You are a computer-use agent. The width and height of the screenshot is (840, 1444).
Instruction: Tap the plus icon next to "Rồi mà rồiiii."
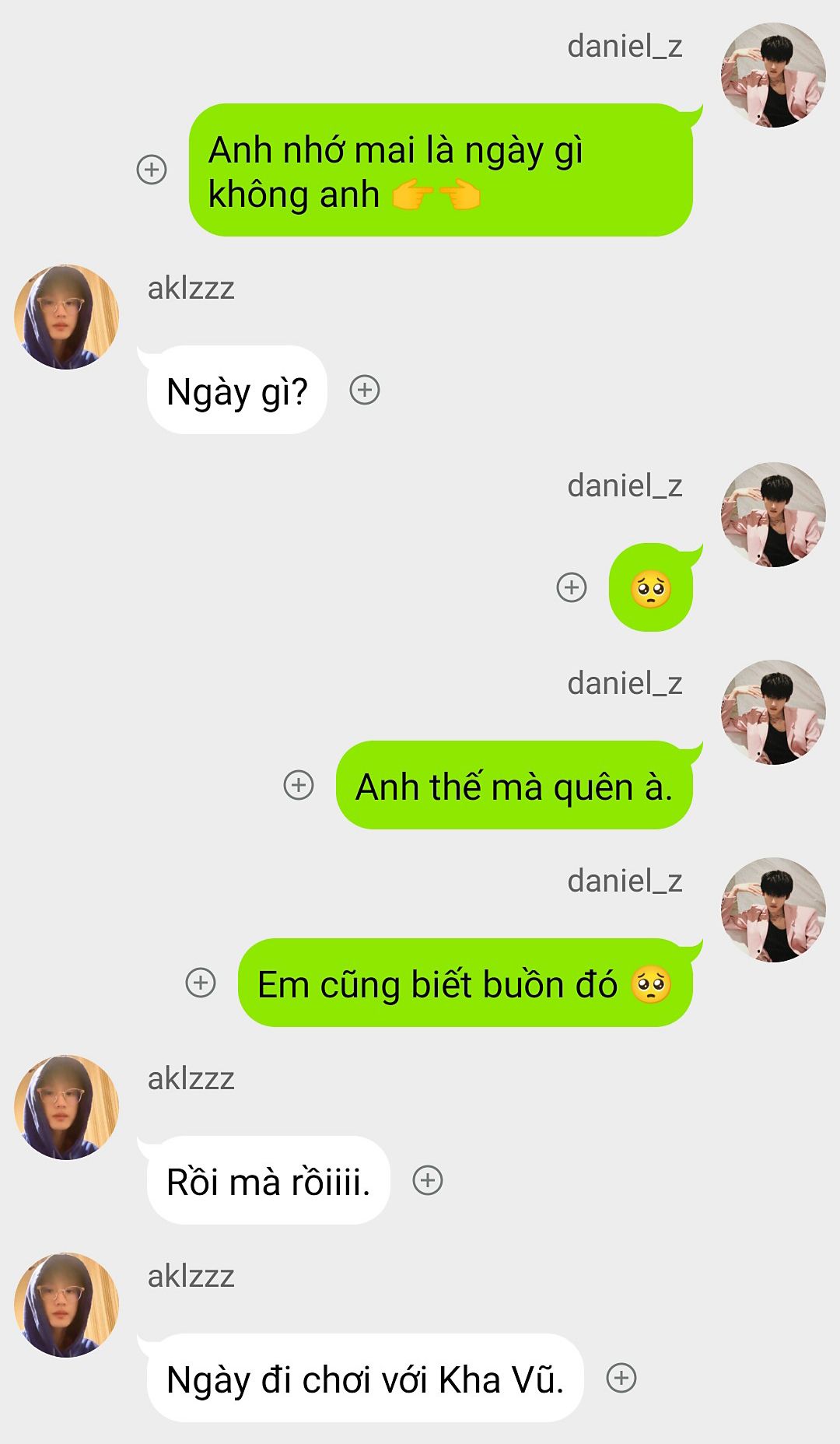(x=428, y=1180)
